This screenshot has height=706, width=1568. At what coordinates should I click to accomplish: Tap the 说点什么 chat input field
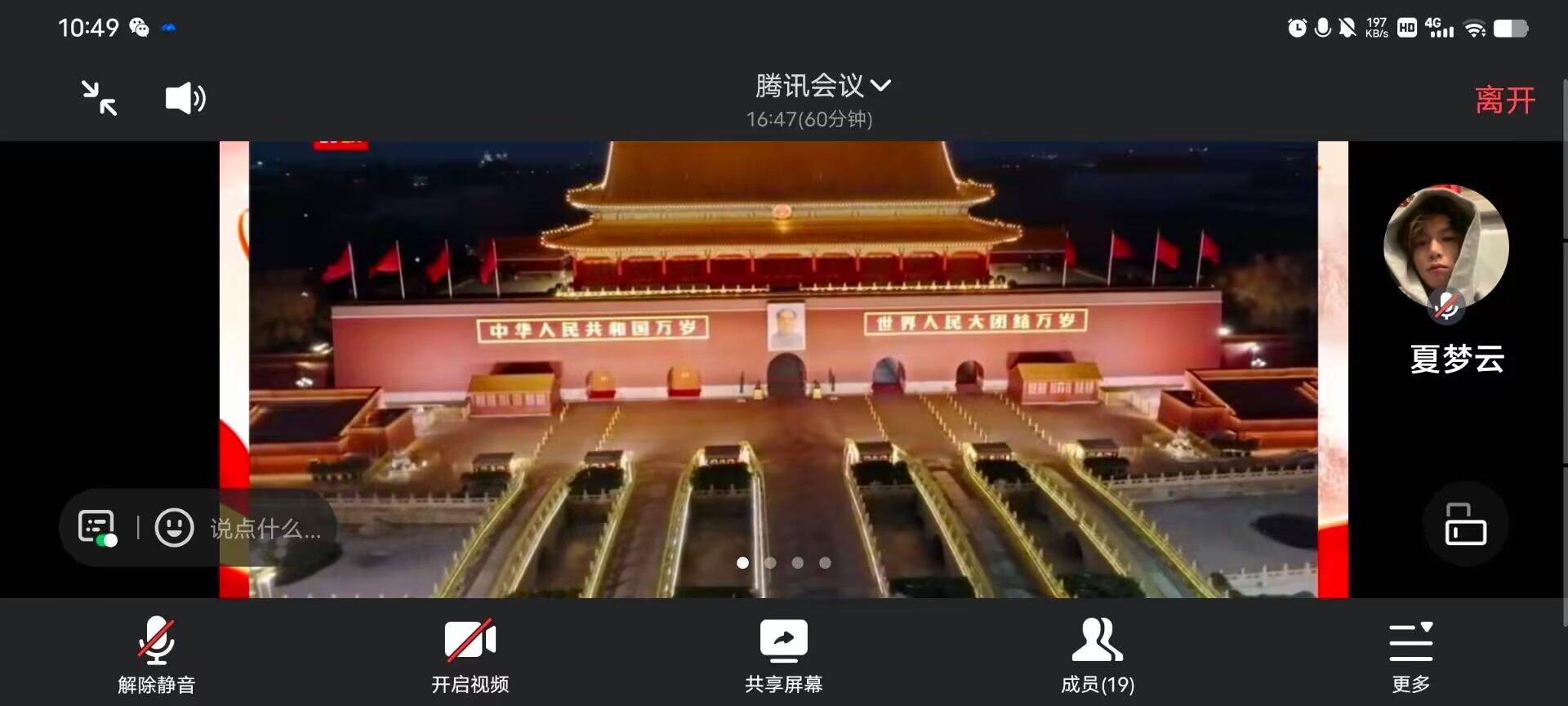(266, 529)
